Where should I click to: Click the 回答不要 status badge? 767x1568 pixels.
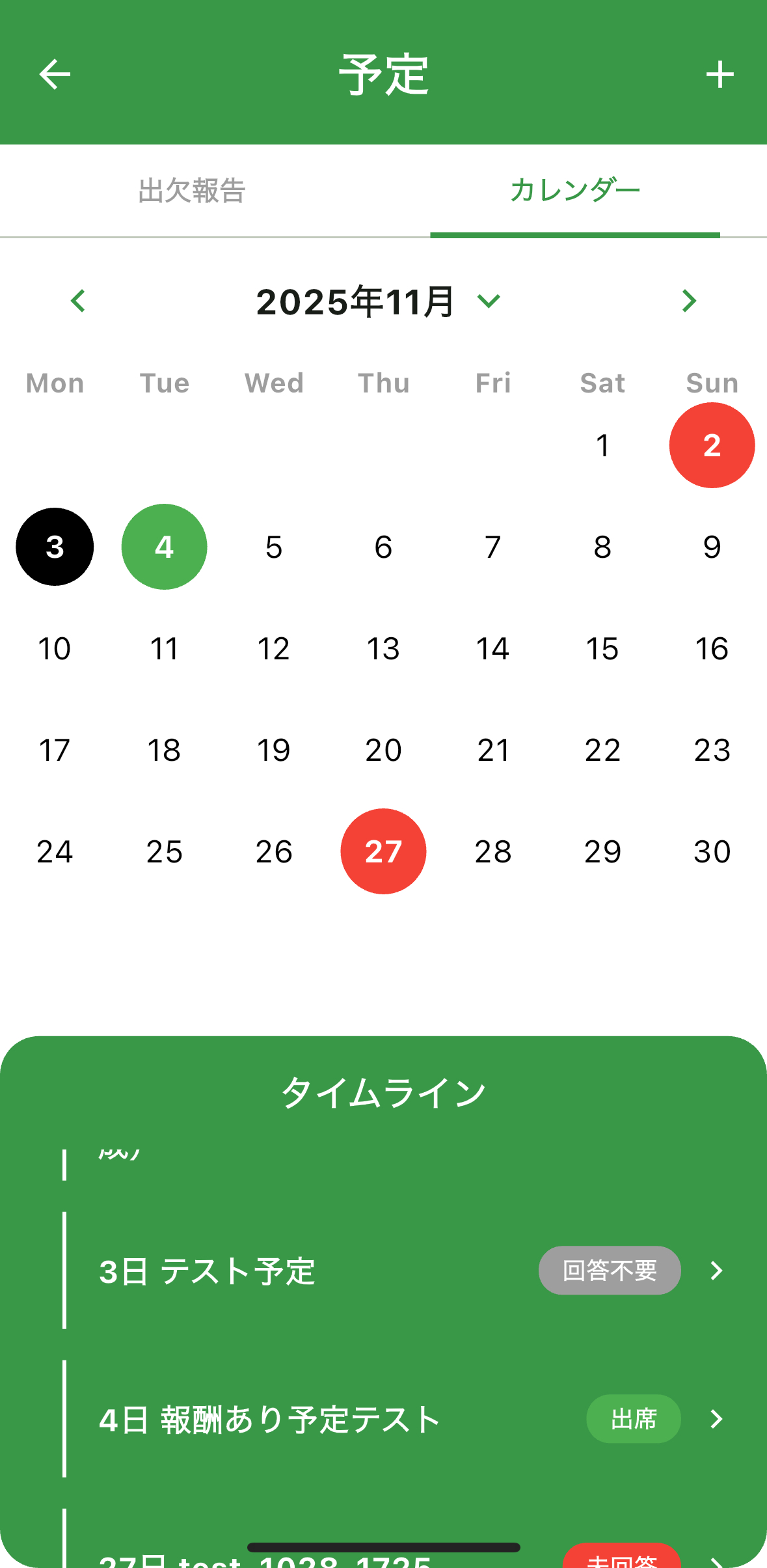coord(609,1270)
